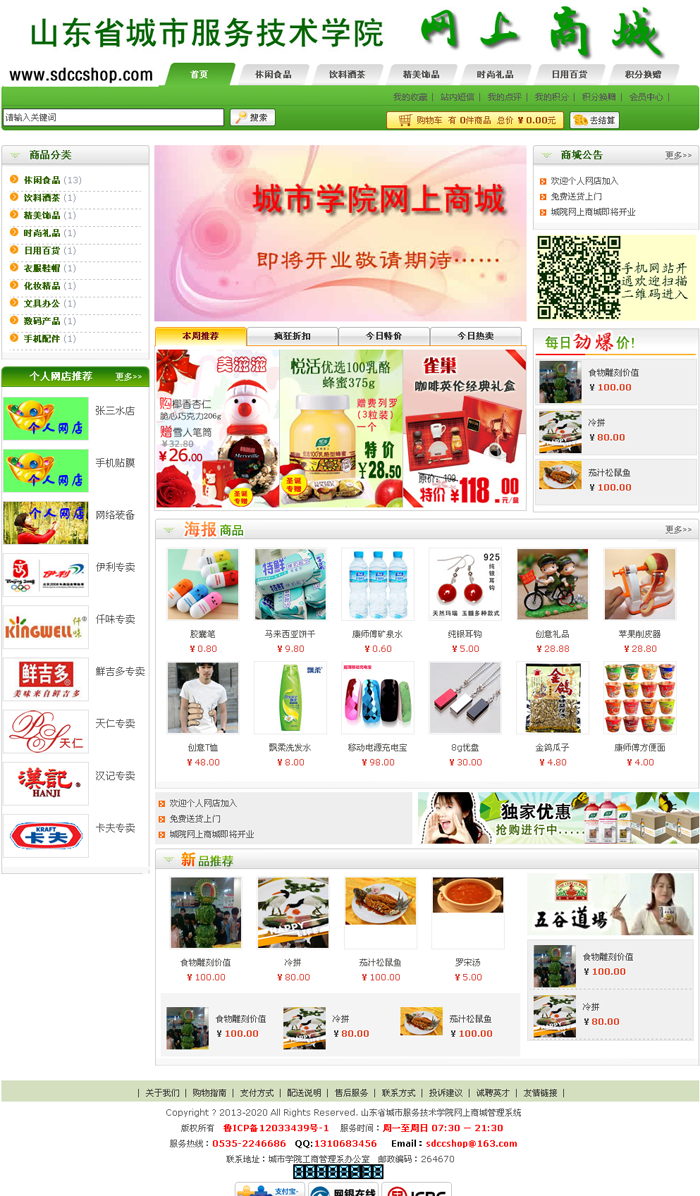The width and height of the screenshot is (700, 1196).
Task: Open the 积分换购 navigation tab
Action: point(642,74)
